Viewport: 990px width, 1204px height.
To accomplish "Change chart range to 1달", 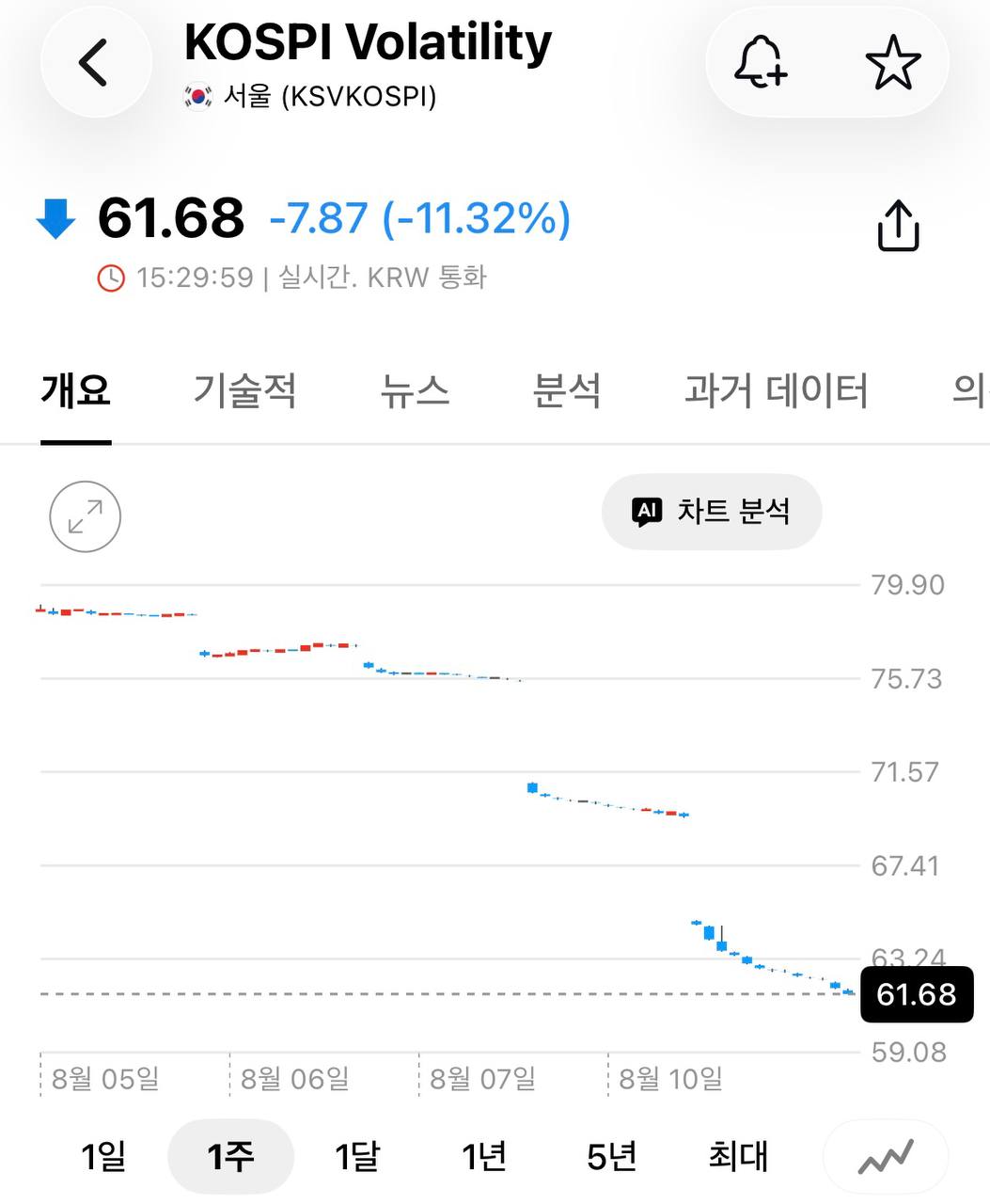I will click(357, 1156).
